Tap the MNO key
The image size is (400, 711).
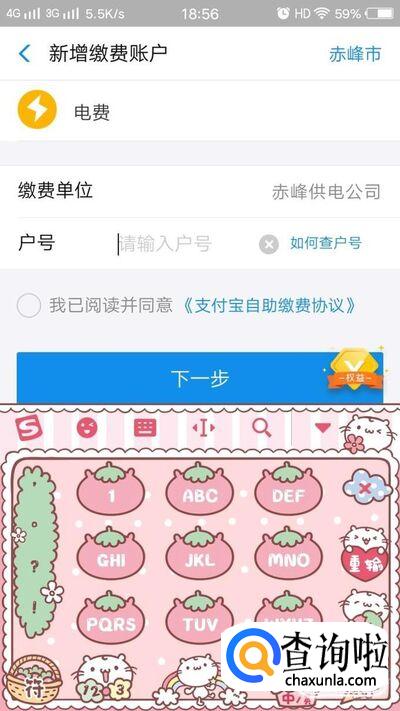point(288,554)
